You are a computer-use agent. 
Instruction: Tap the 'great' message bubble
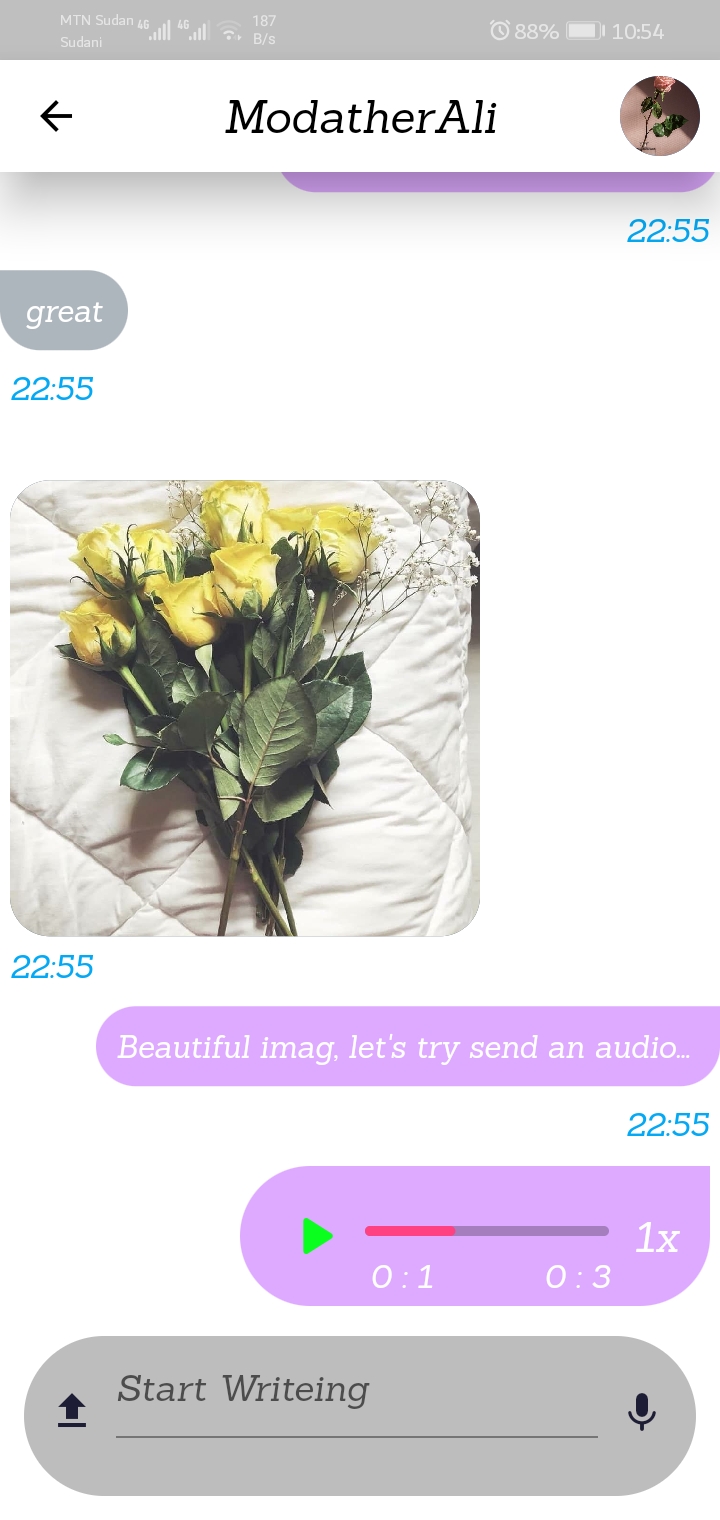click(64, 311)
